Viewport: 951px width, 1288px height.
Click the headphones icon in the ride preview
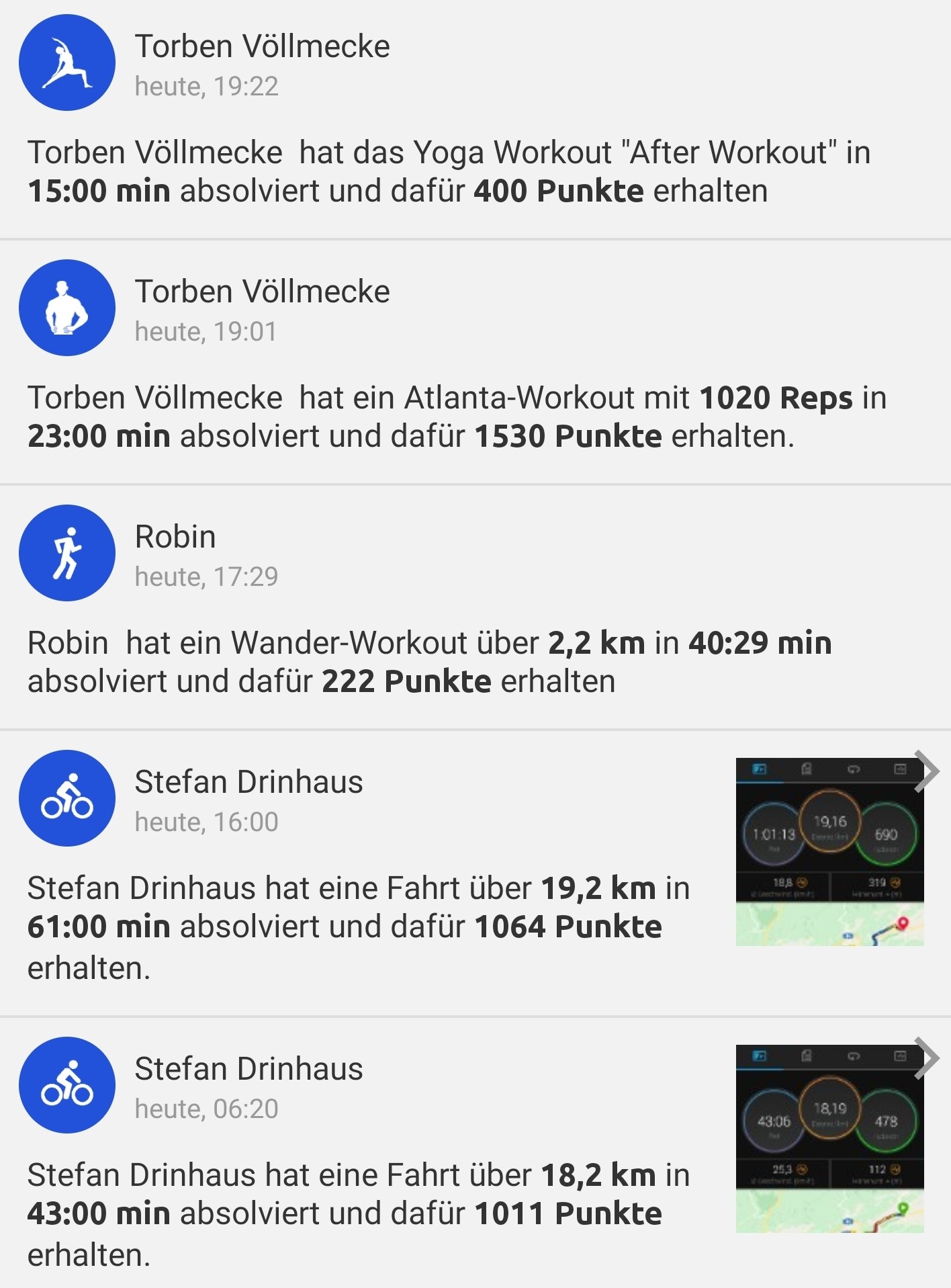coord(855,769)
